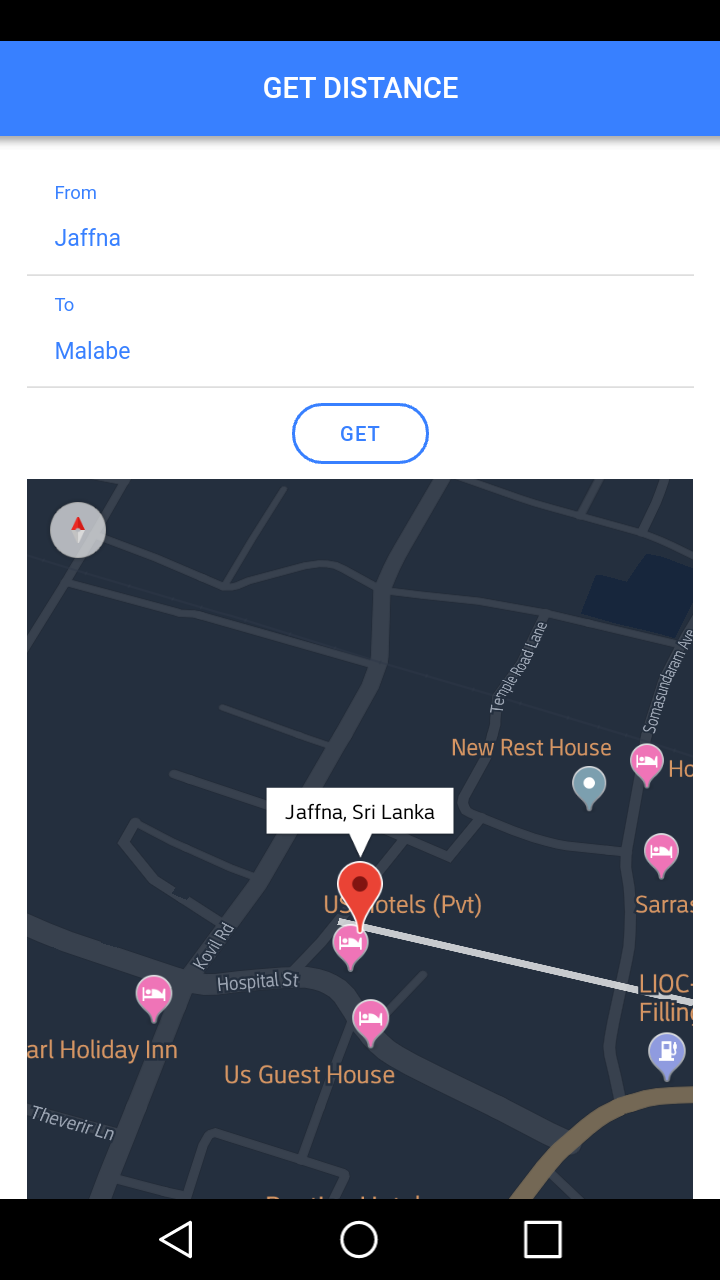The height and width of the screenshot is (1280, 720).
Task: Tap the Pearl Holiday Inn hotel pin
Action: coord(153,995)
